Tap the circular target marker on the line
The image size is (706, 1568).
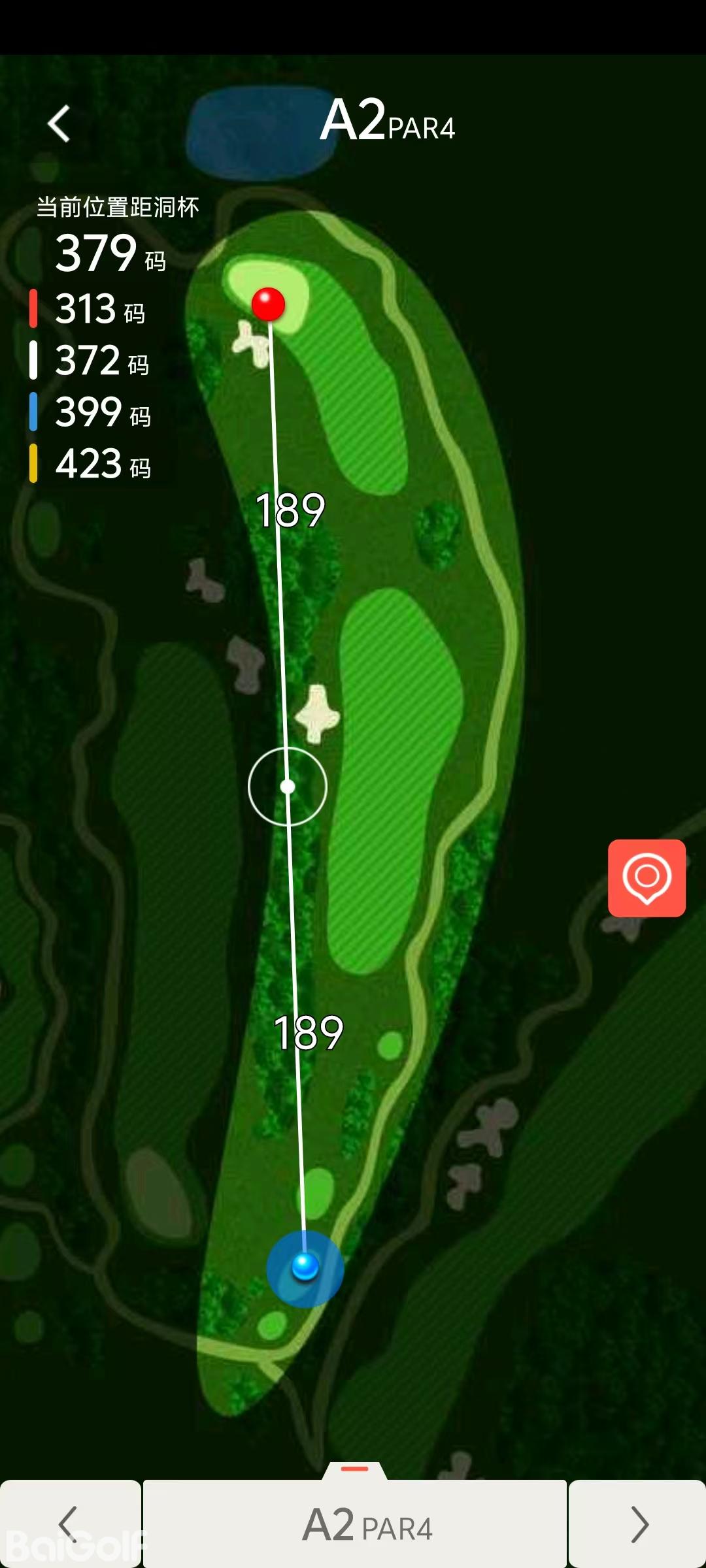click(x=288, y=787)
